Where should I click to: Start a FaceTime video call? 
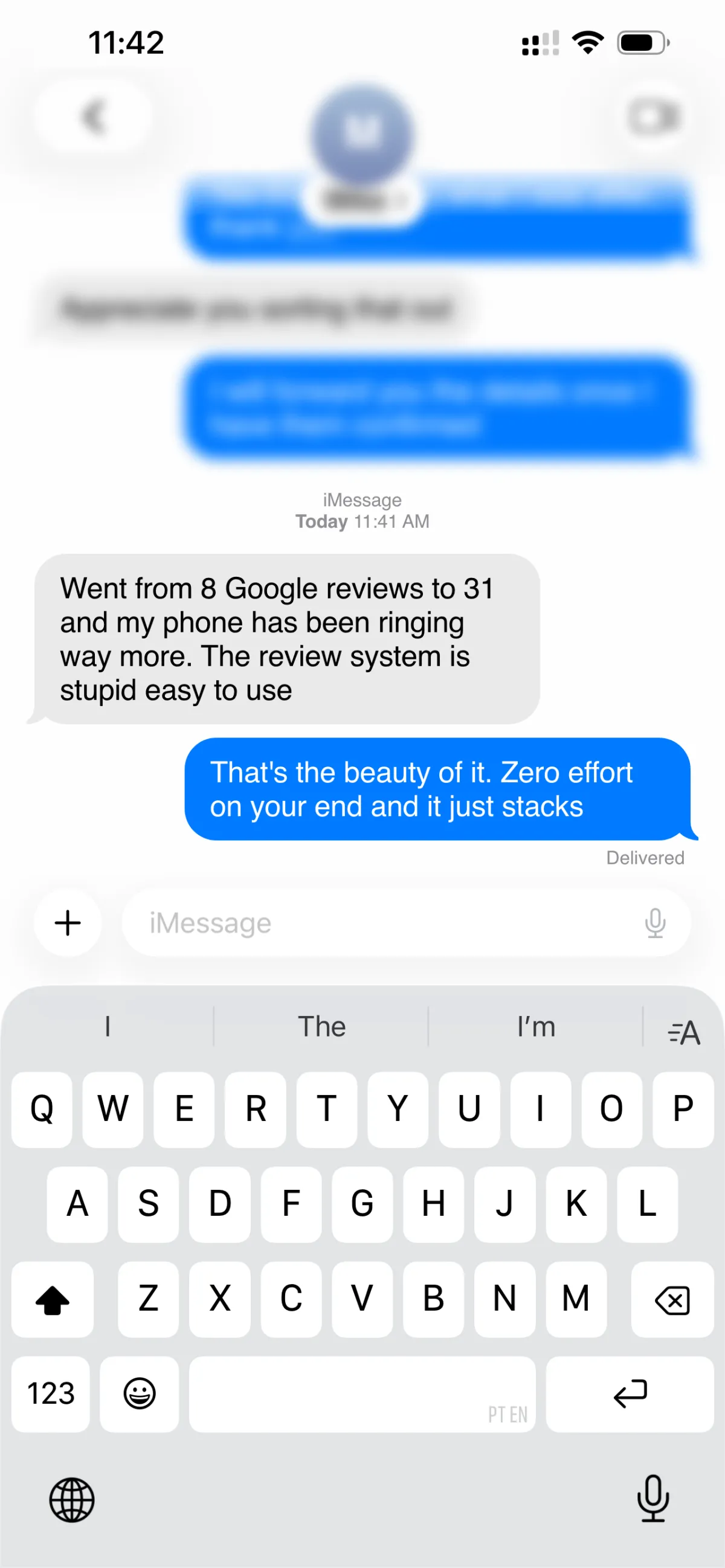pyautogui.click(x=654, y=115)
